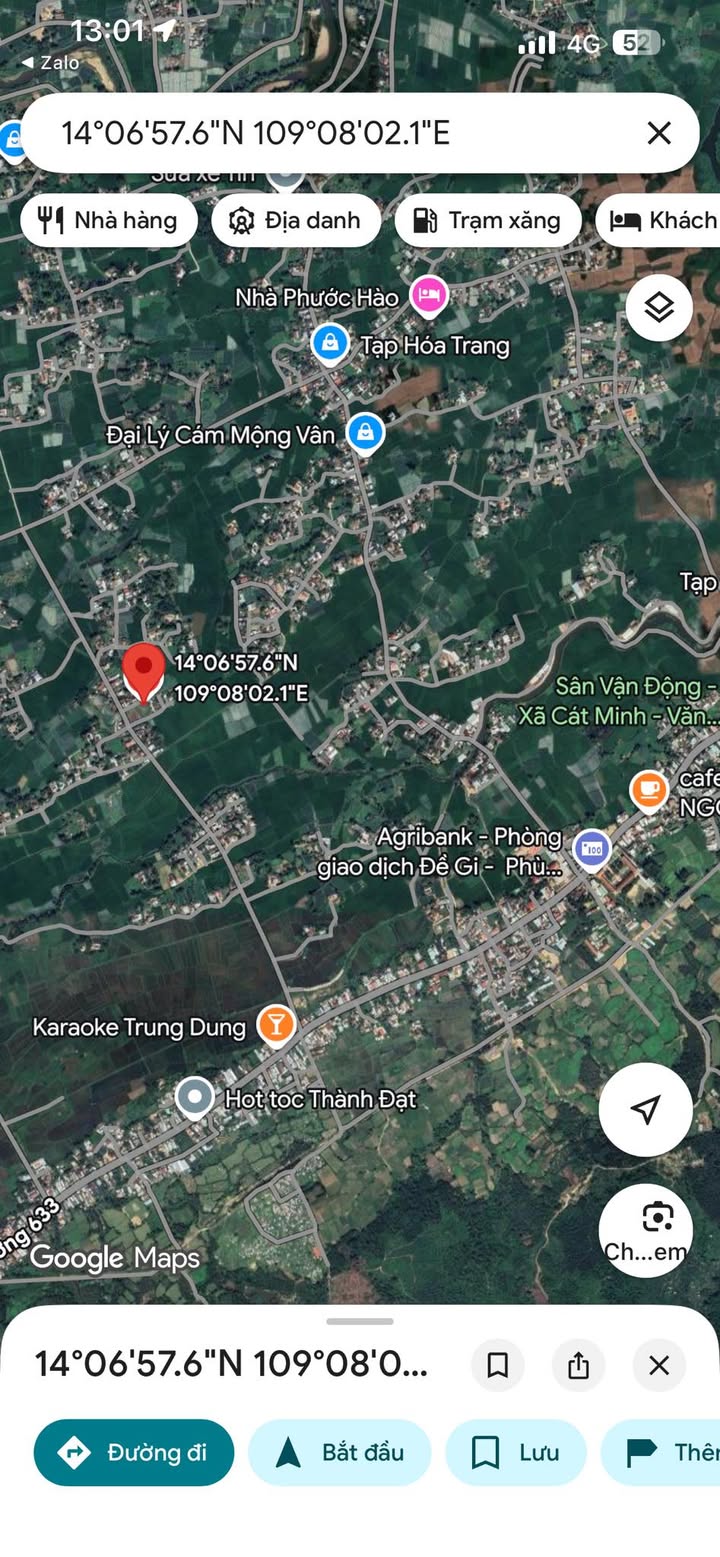Open Hot toc Thành Đạt marker
The image size is (720, 1557).
[194, 1098]
